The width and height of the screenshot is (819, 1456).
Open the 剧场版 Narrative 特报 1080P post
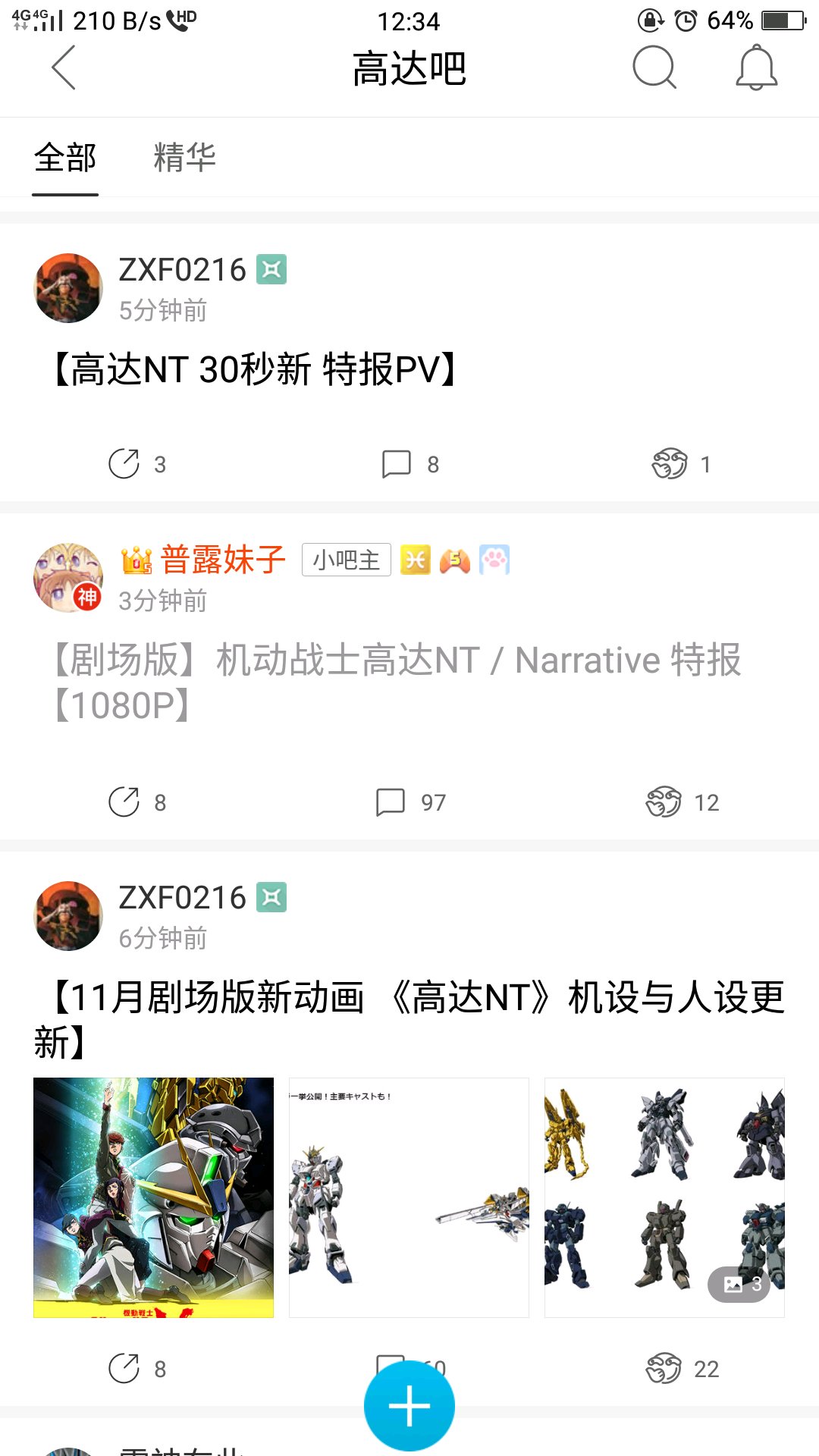[x=394, y=682]
